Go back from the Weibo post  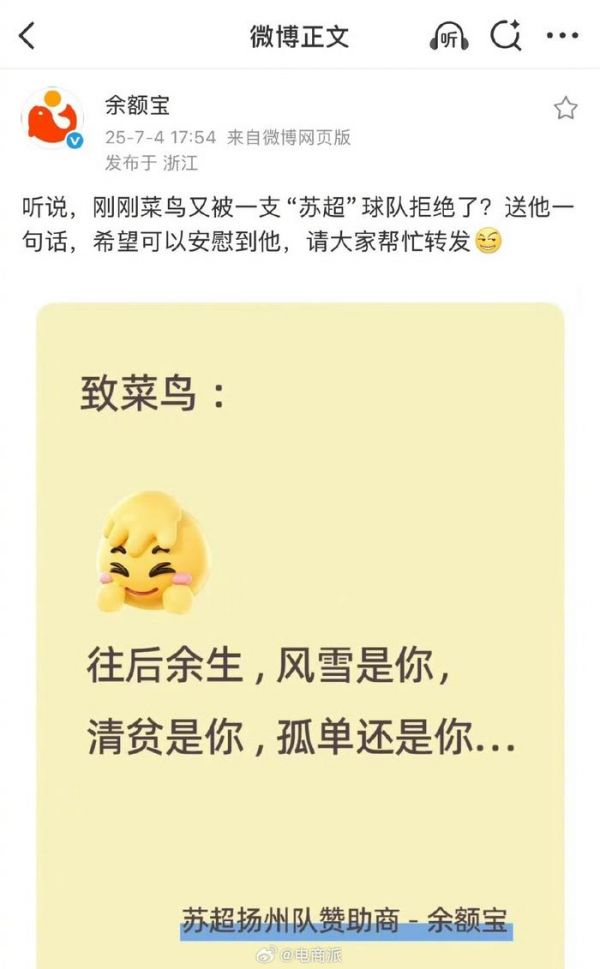tap(27, 37)
